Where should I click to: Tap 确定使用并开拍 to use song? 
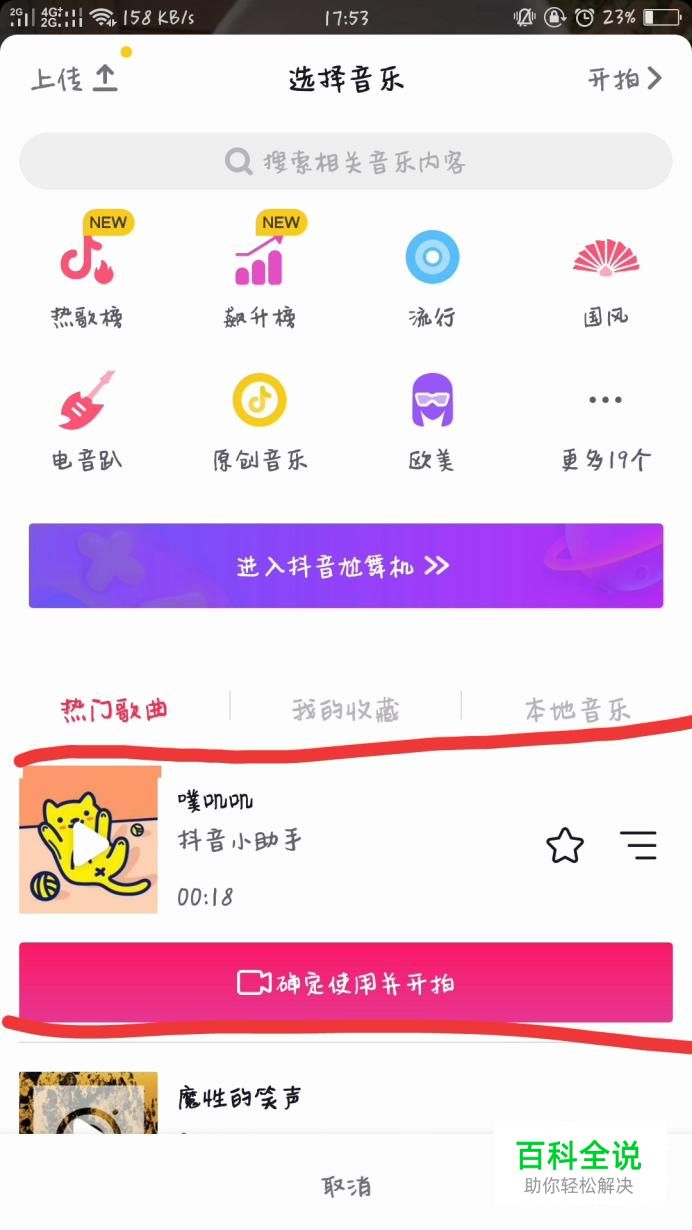click(345, 983)
